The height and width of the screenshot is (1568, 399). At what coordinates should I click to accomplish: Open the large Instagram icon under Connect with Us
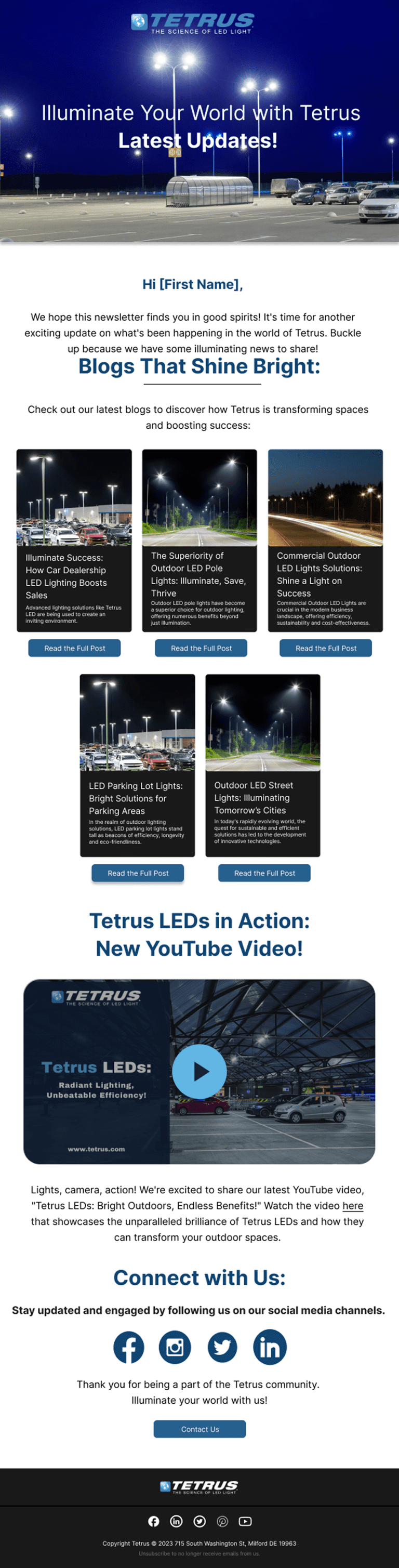point(175,1347)
